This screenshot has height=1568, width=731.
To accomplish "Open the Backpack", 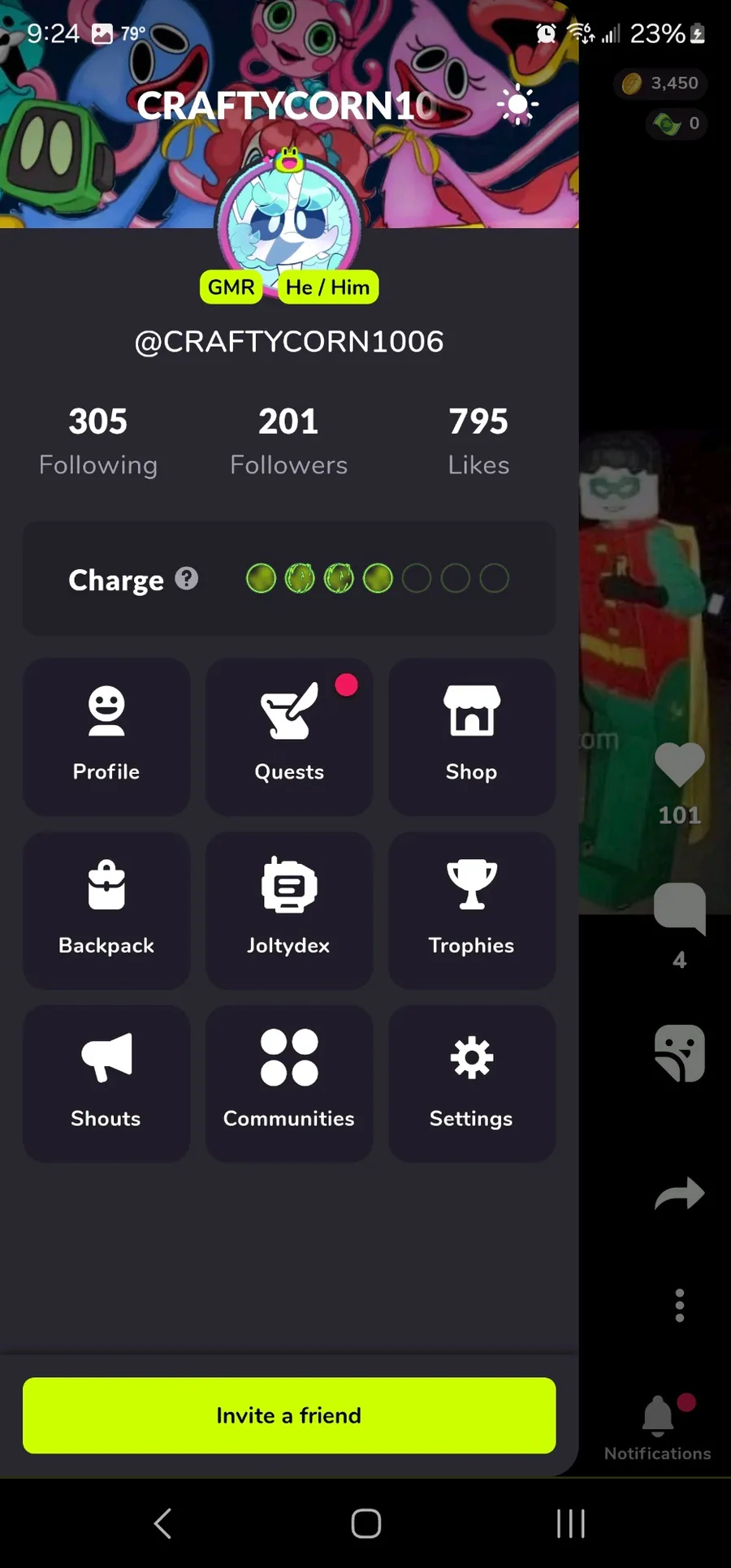I will [x=106, y=909].
